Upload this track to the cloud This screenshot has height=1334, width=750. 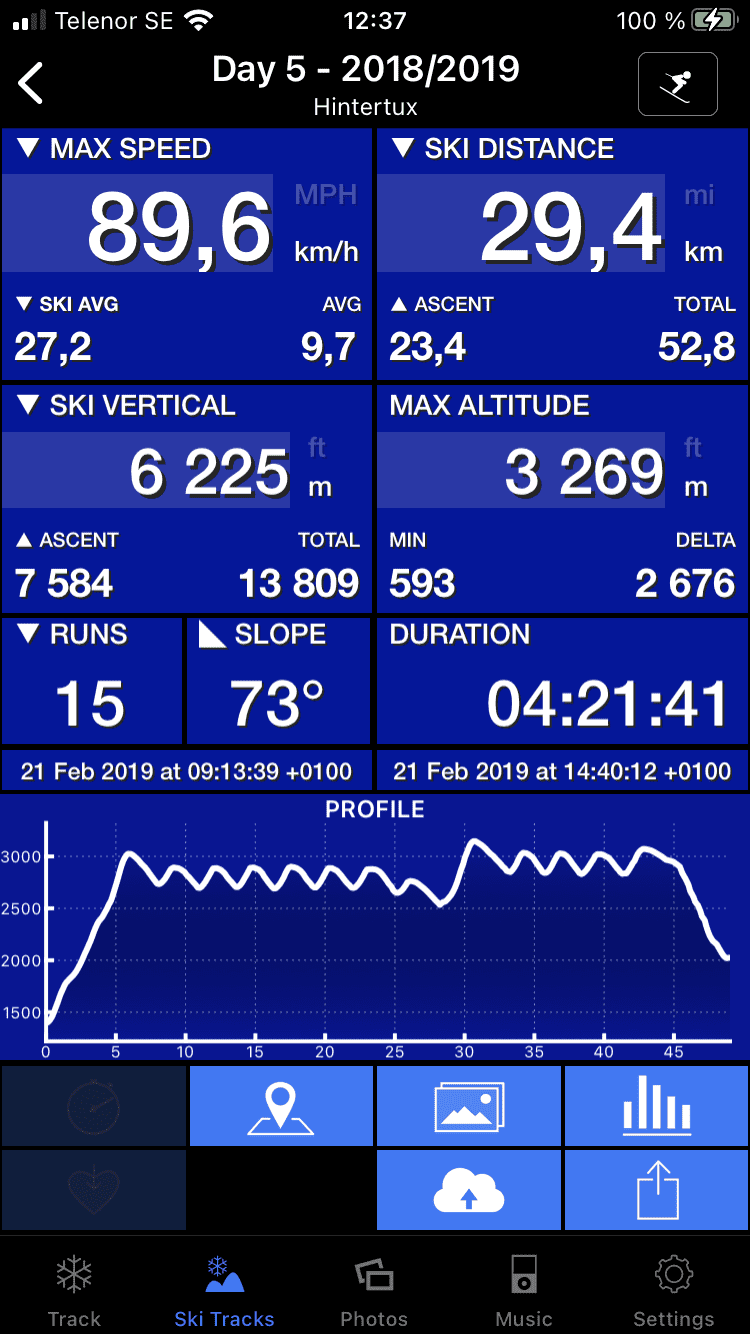(469, 1190)
